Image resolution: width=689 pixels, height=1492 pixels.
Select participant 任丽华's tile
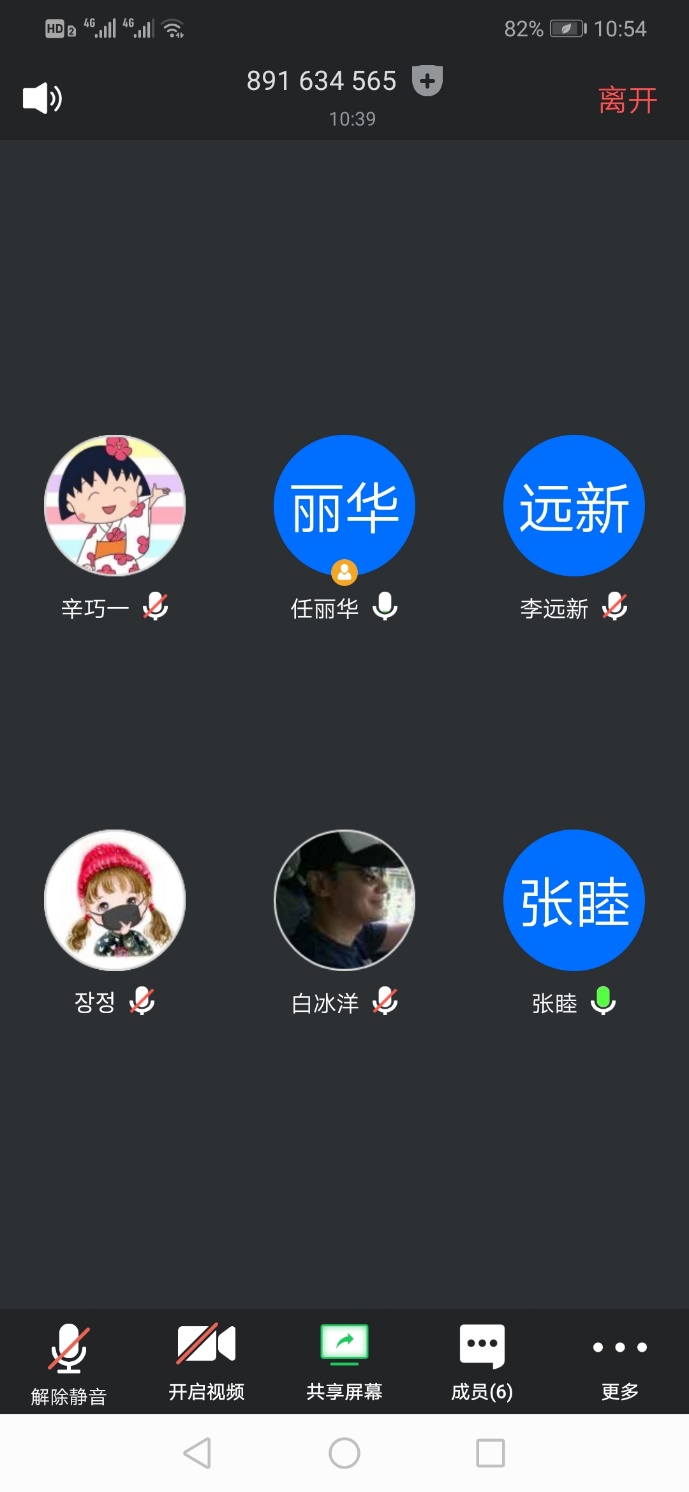point(344,506)
